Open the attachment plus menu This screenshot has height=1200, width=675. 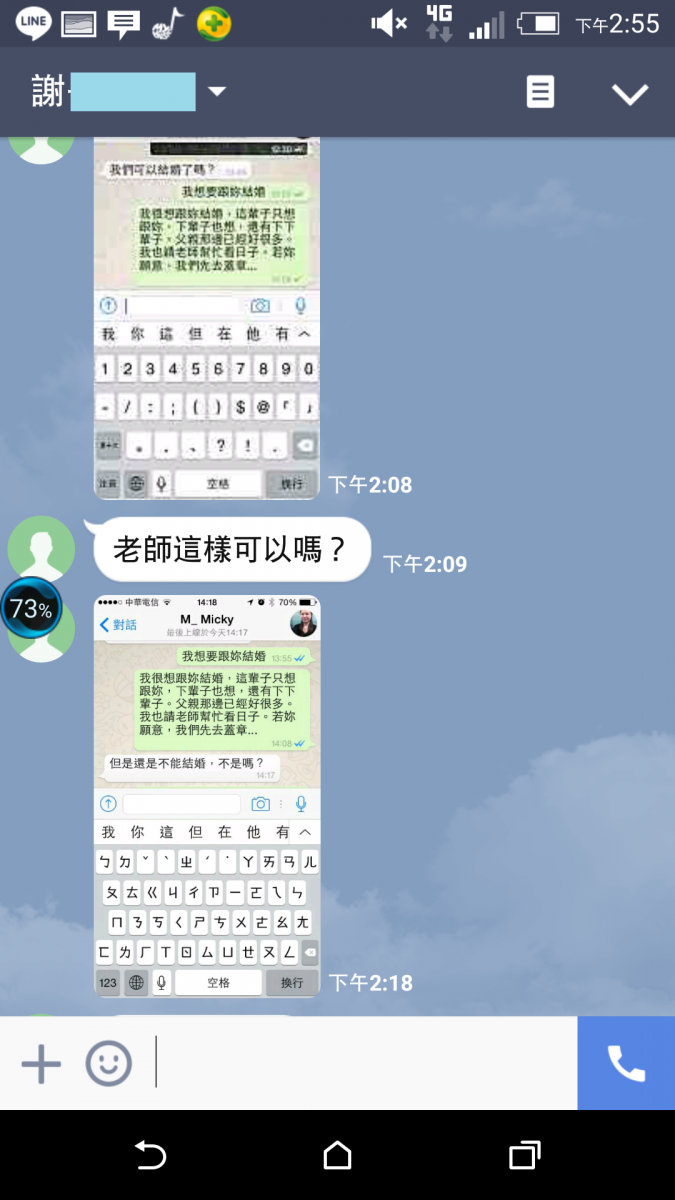[41, 1063]
